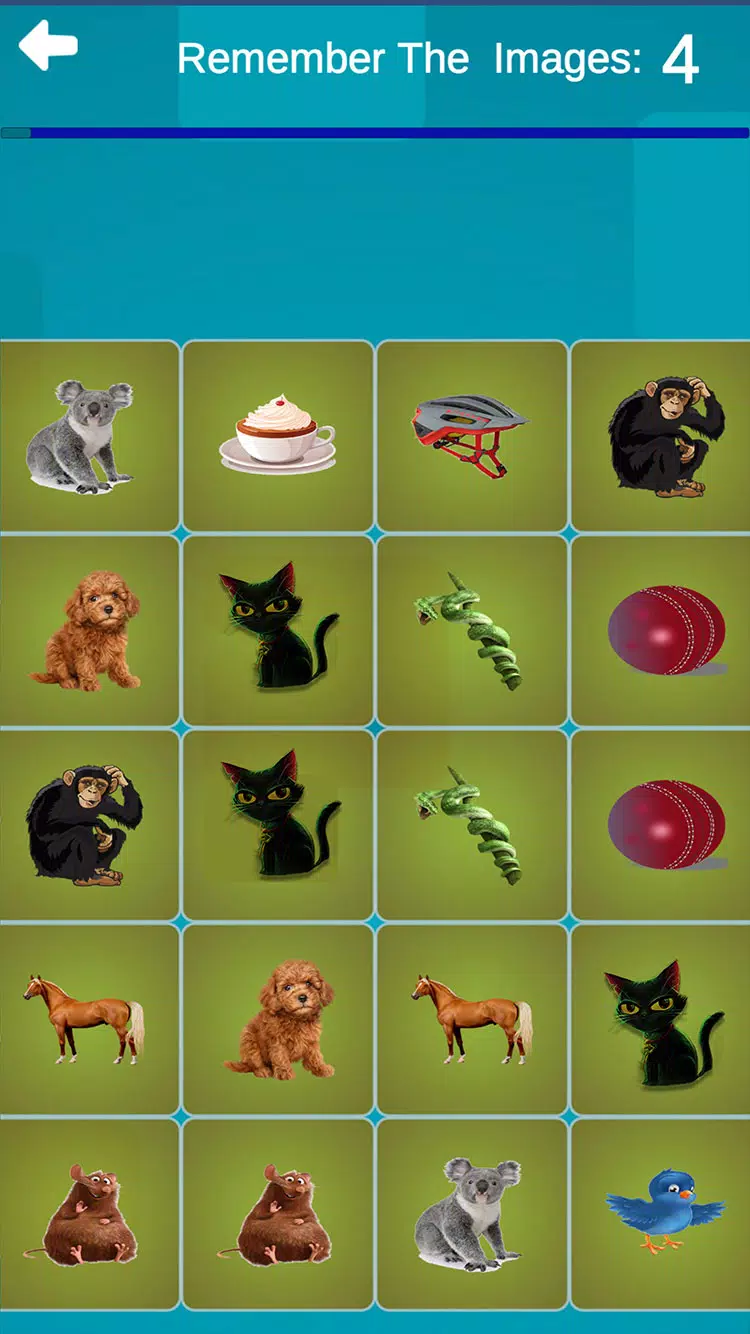Image resolution: width=750 pixels, height=1334 pixels.
Task: Select the cappuccino cup tile
Action: [x=278, y=431]
